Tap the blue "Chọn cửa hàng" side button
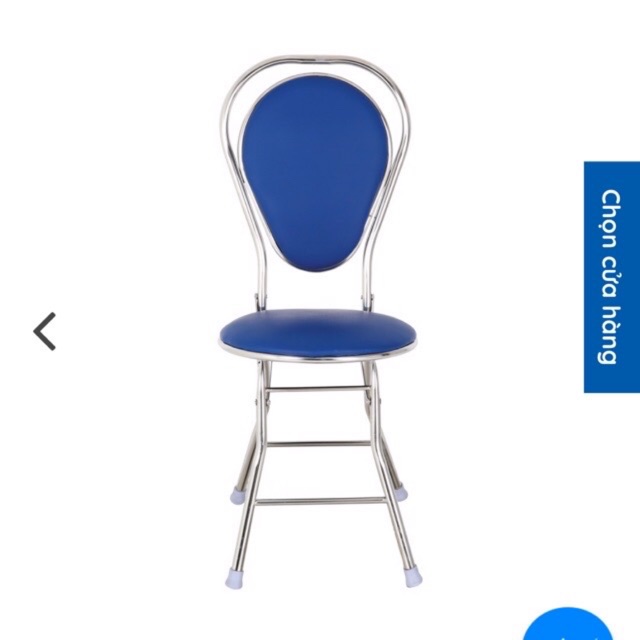The height and width of the screenshot is (640, 640). tap(610, 276)
